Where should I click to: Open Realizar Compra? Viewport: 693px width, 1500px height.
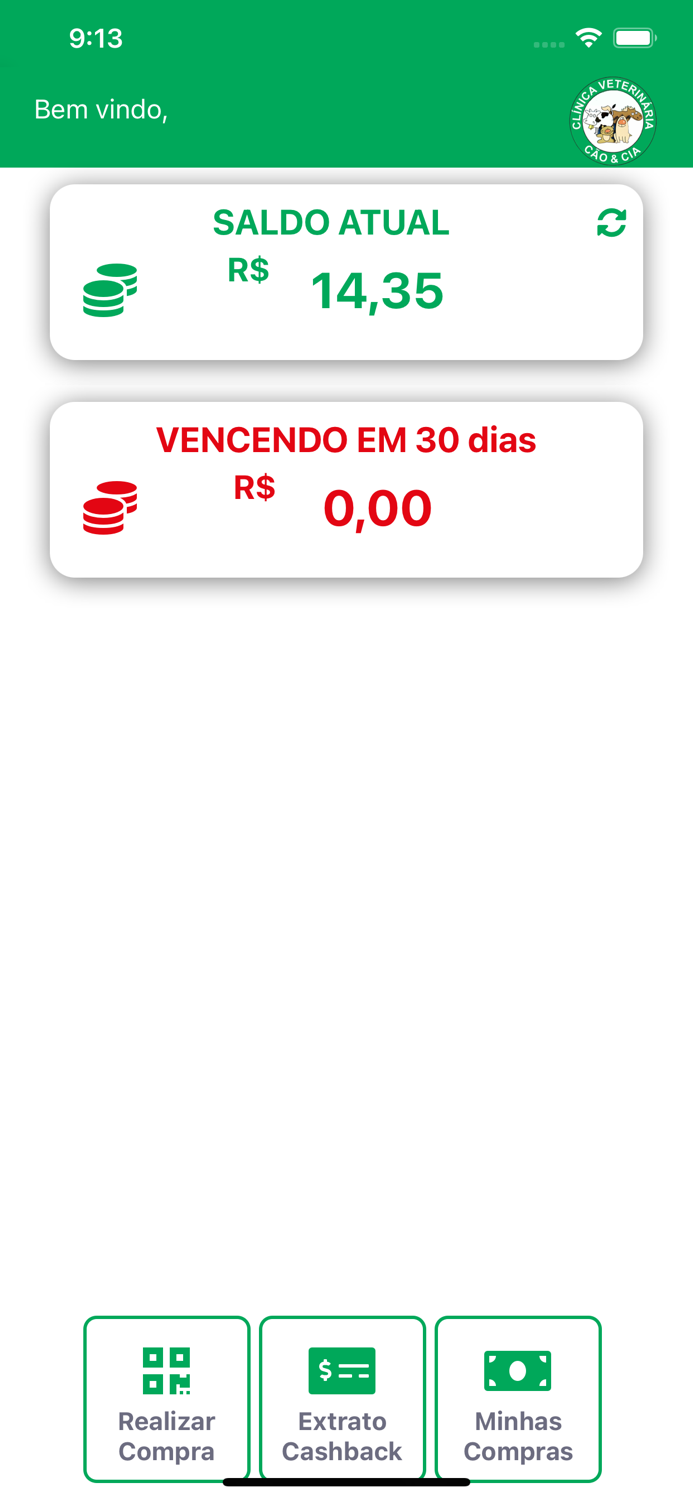[x=167, y=1399]
